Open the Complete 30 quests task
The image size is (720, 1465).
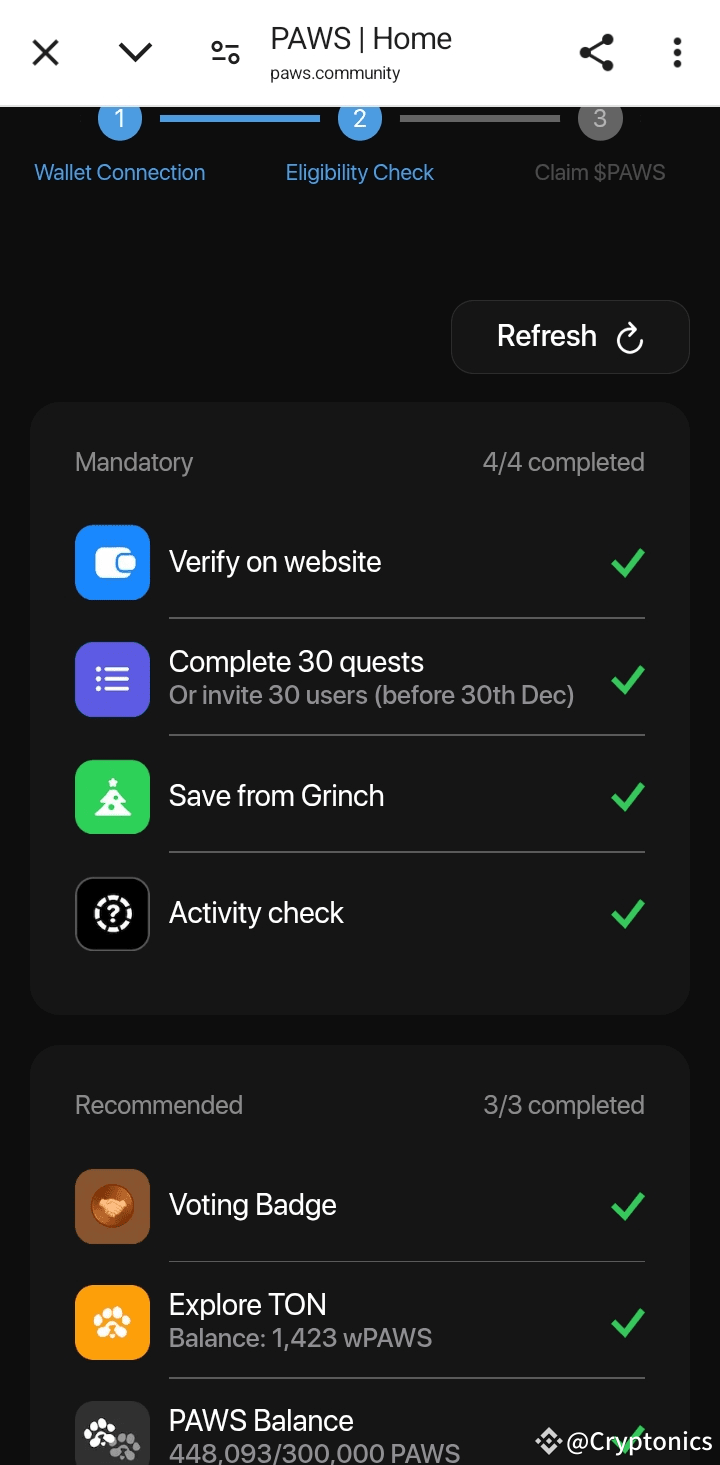tap(360, 679)
